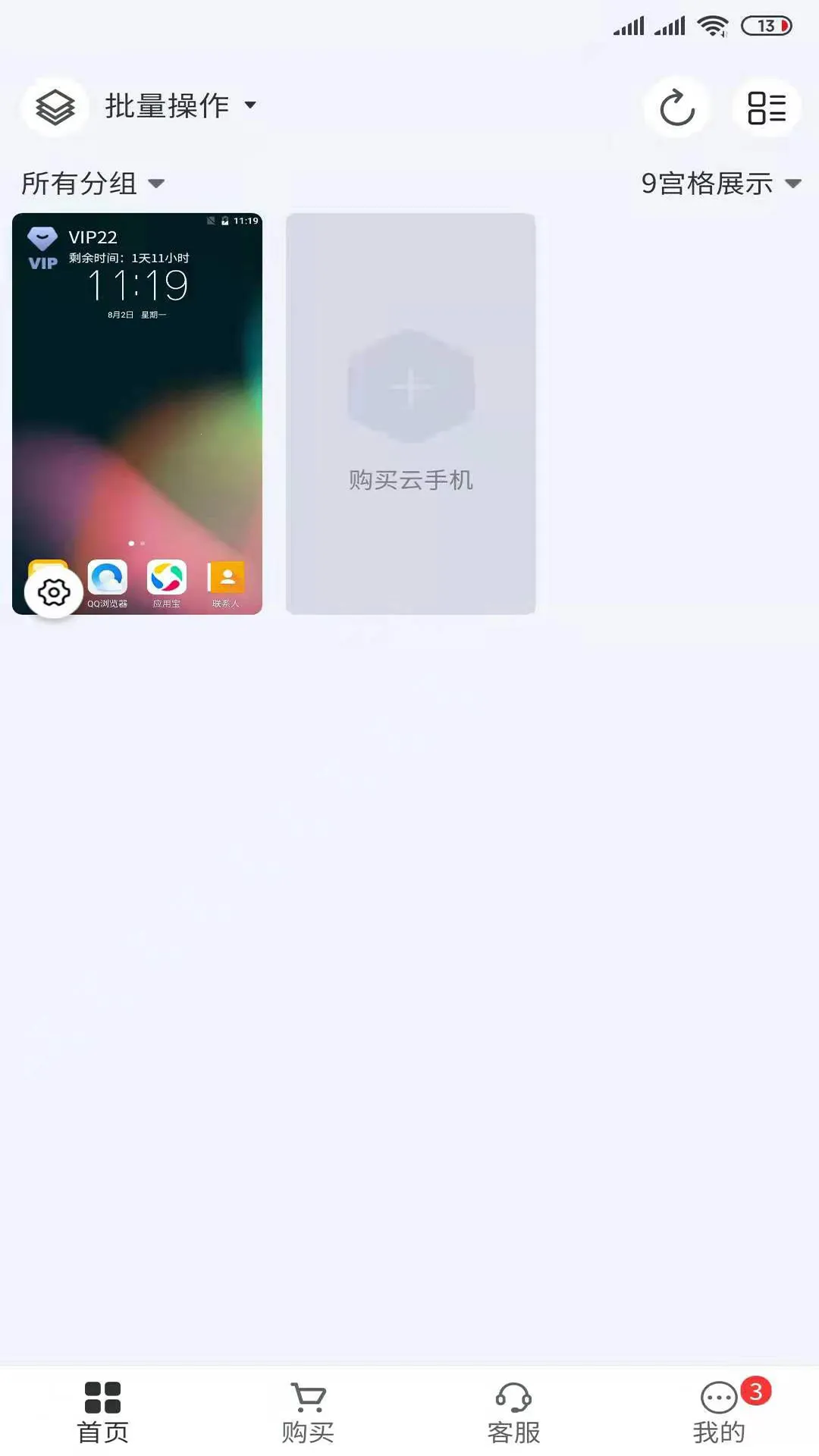This screenshot has width=819, height=1456.
Task: Open settings gear on VIP22 phone
Action: pyautogui.click(x=54, y=592)
